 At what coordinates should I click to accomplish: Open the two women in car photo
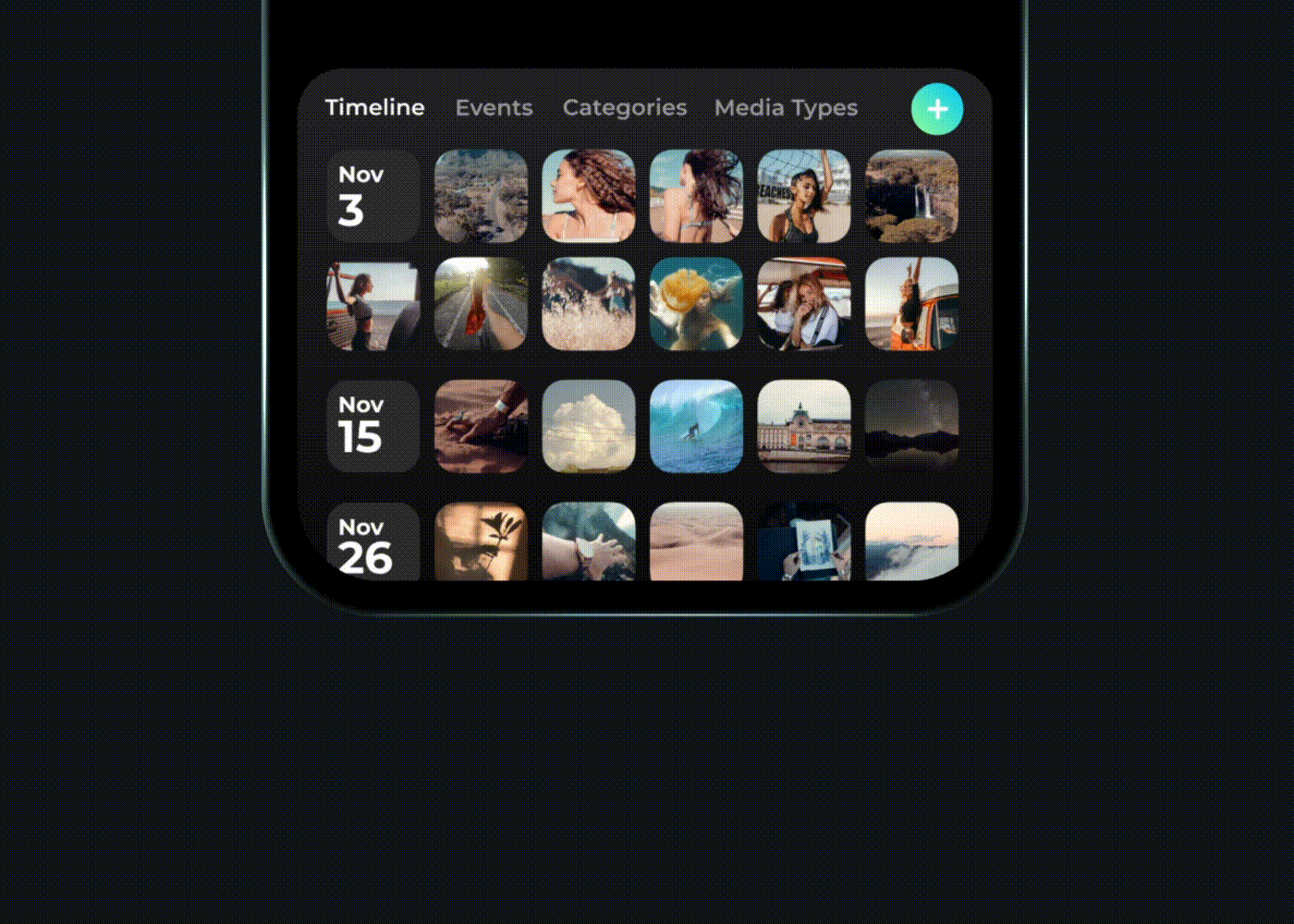click(804, 304)
